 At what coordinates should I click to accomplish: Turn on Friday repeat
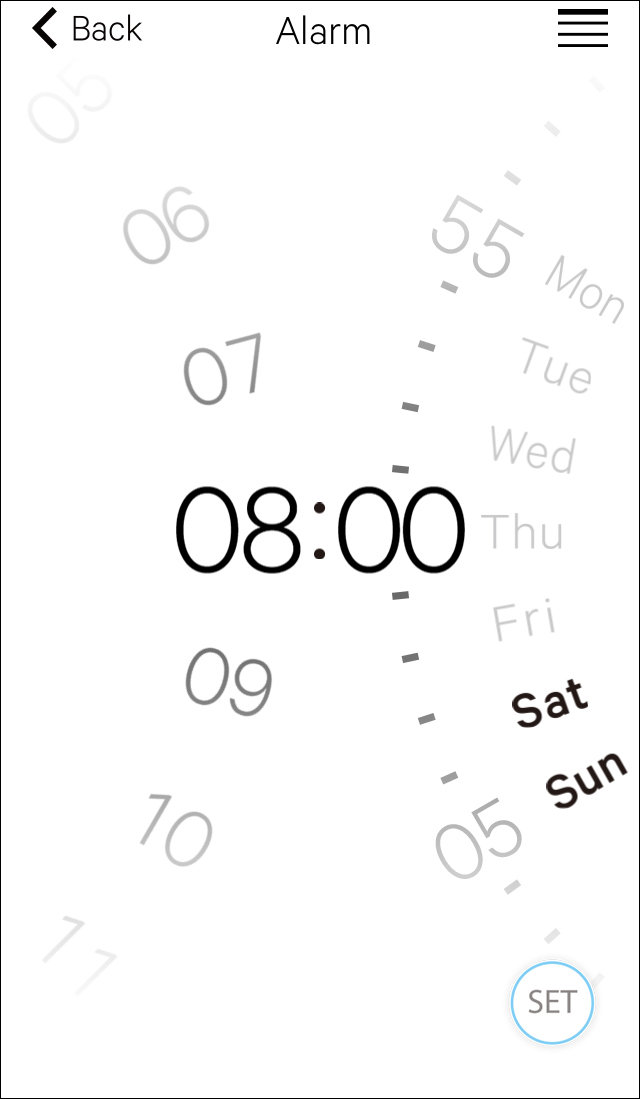tap(525, 621)
